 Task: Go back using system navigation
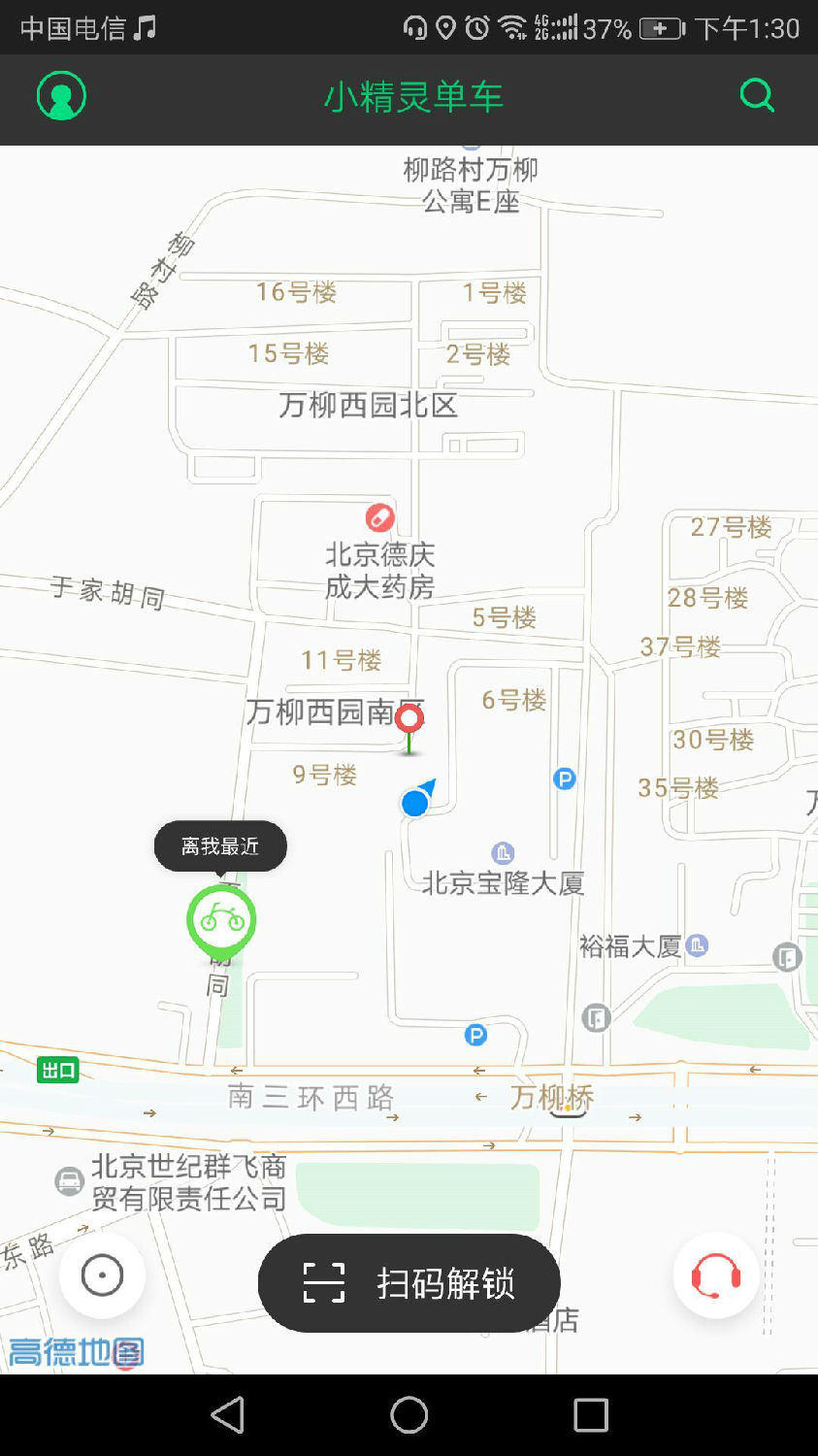point(228,1415)
